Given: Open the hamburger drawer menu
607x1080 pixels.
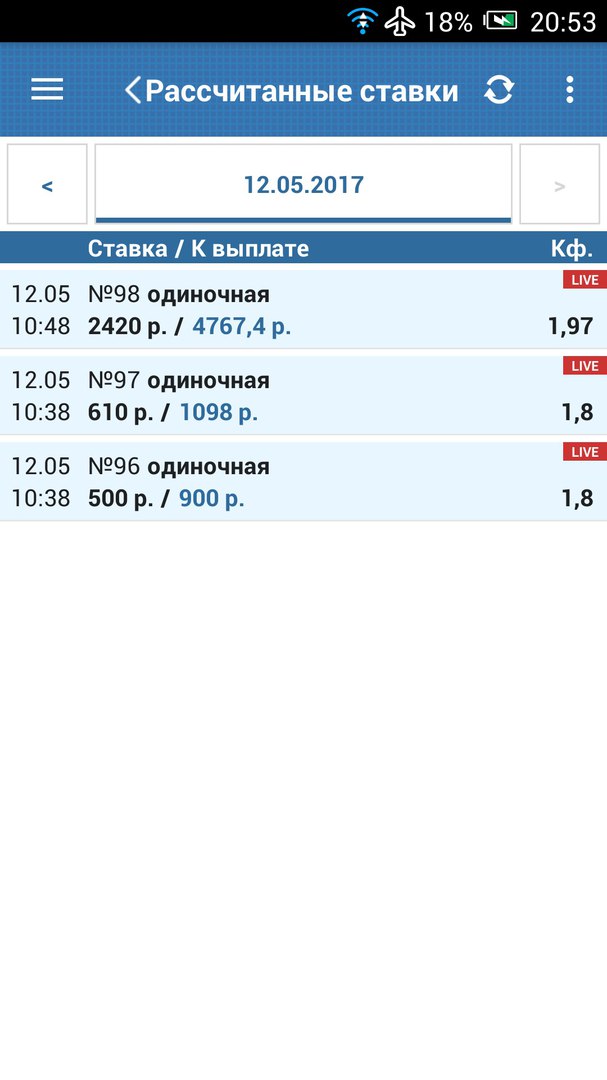Looking at the screenshot, I should (47, 90).
